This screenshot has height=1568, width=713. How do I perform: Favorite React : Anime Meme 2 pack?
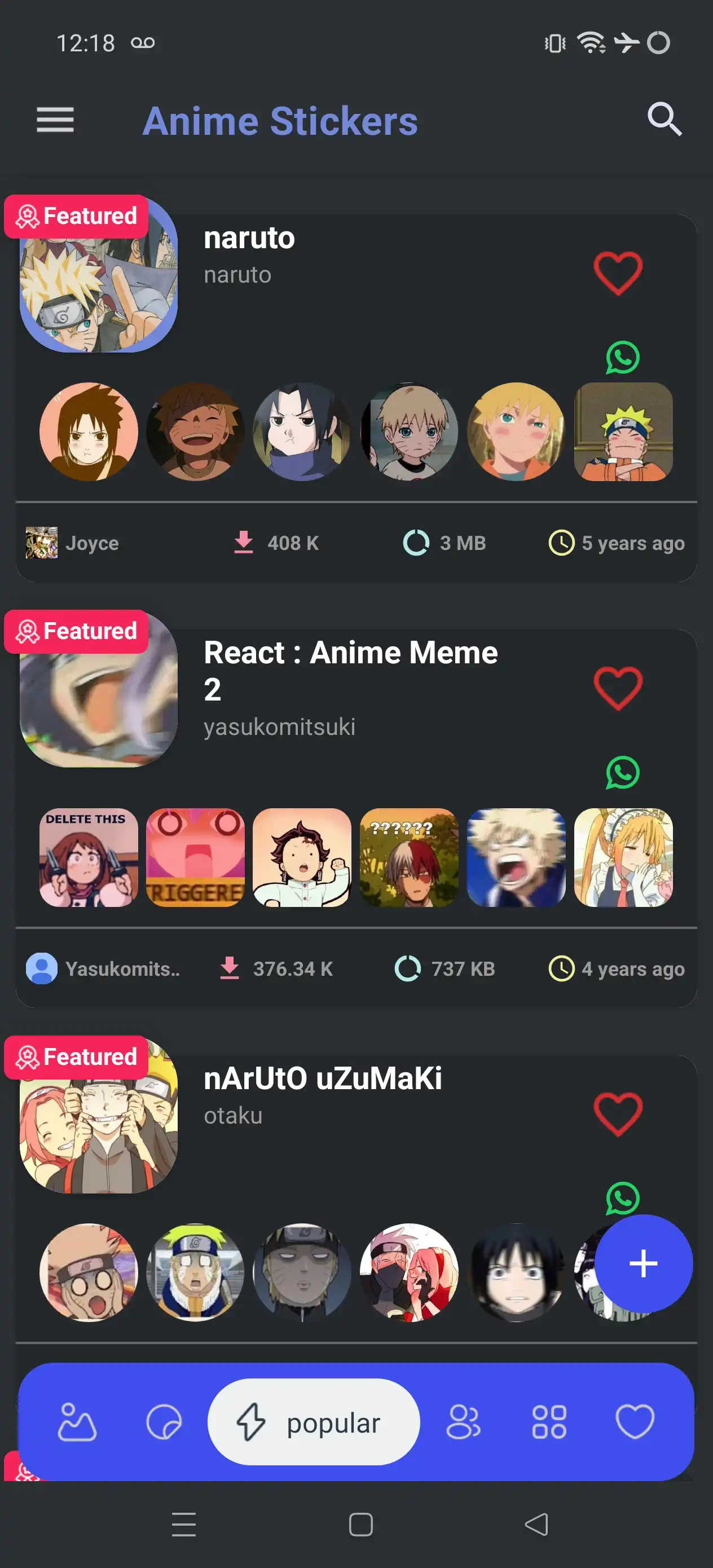[x=618, y=689]
